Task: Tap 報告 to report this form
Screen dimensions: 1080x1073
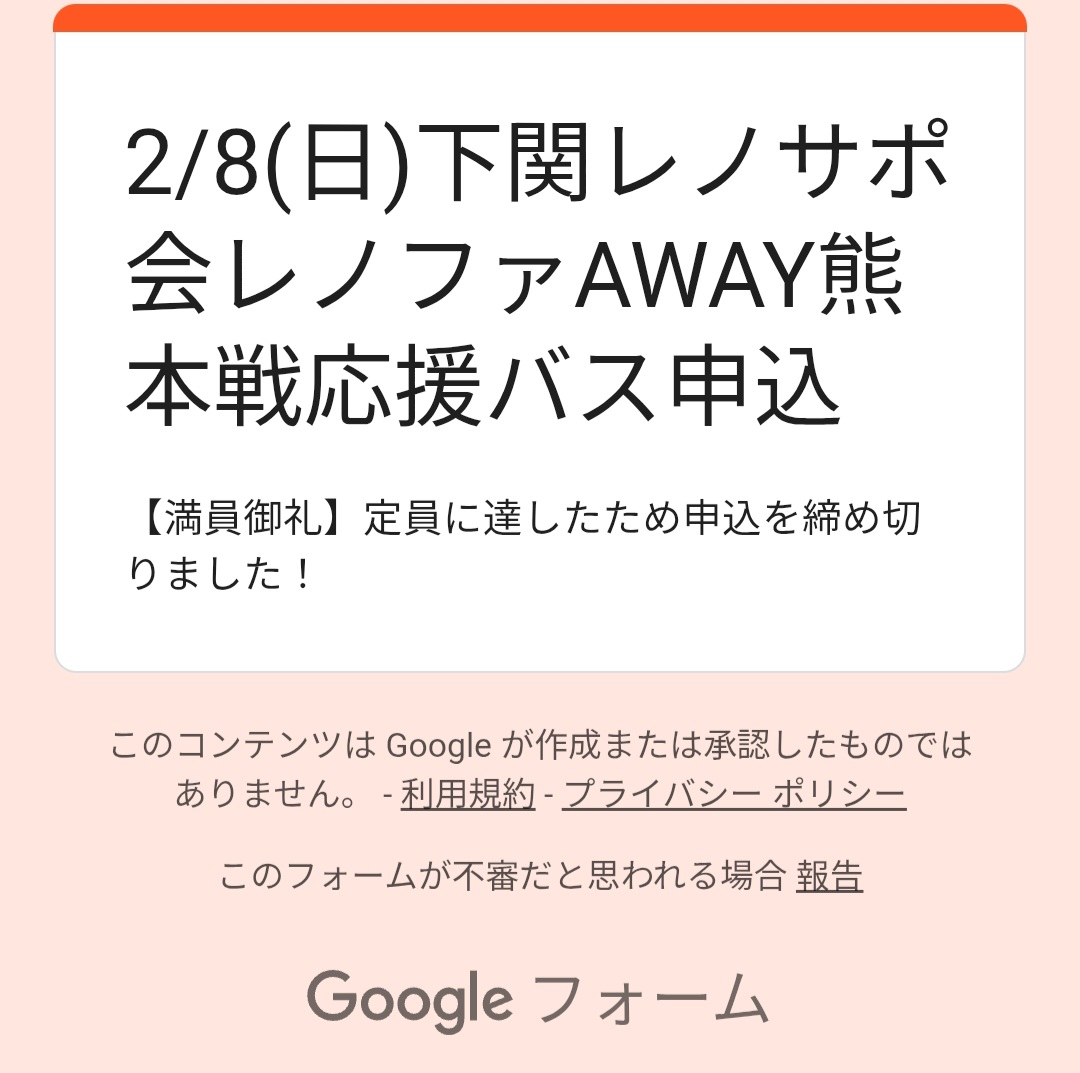Action: pos(829,877)
